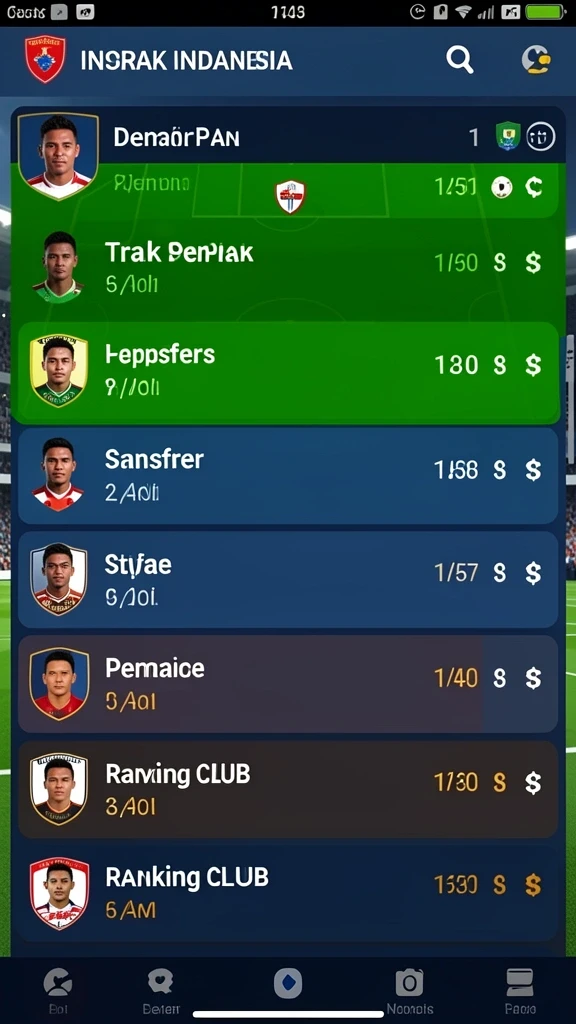Switch to the chat bubble heart tab
576x1024 pixels.
point(161,990)
